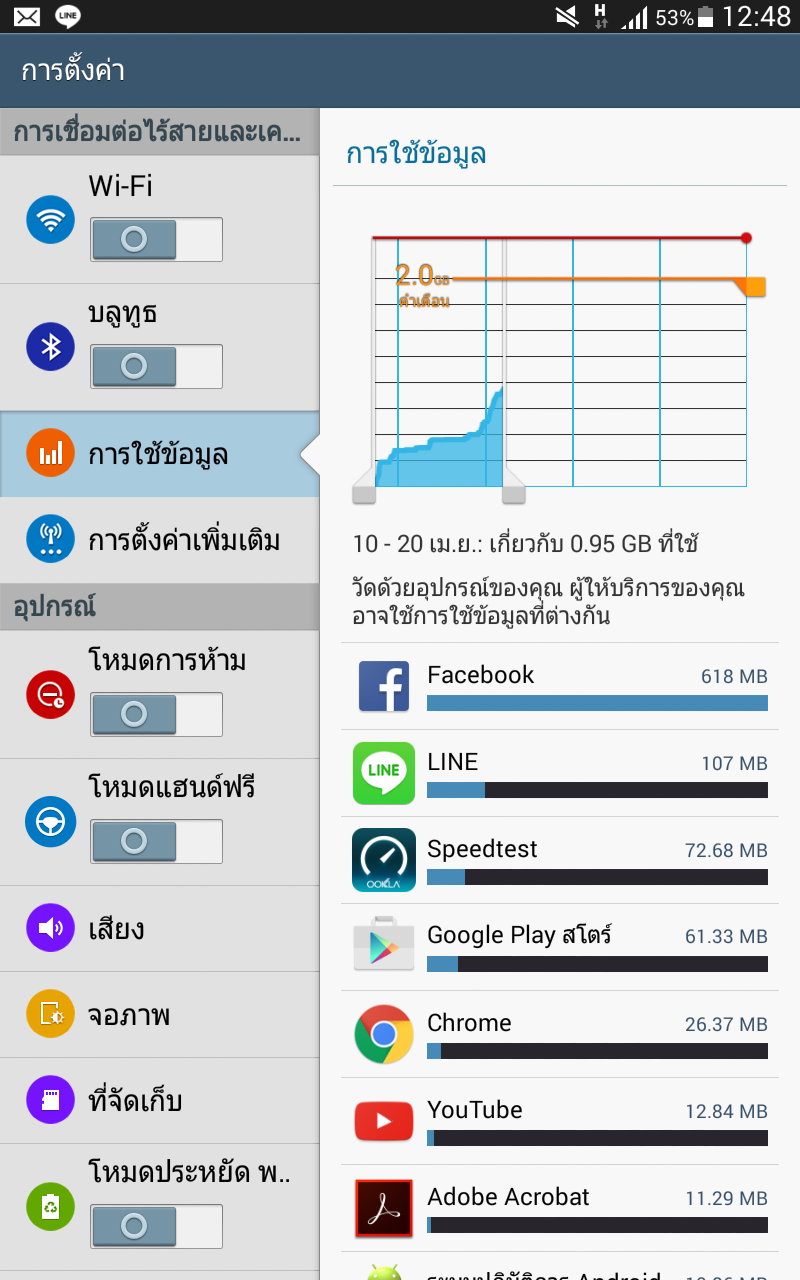Open เสียง sound settings

tap(160, 929)
